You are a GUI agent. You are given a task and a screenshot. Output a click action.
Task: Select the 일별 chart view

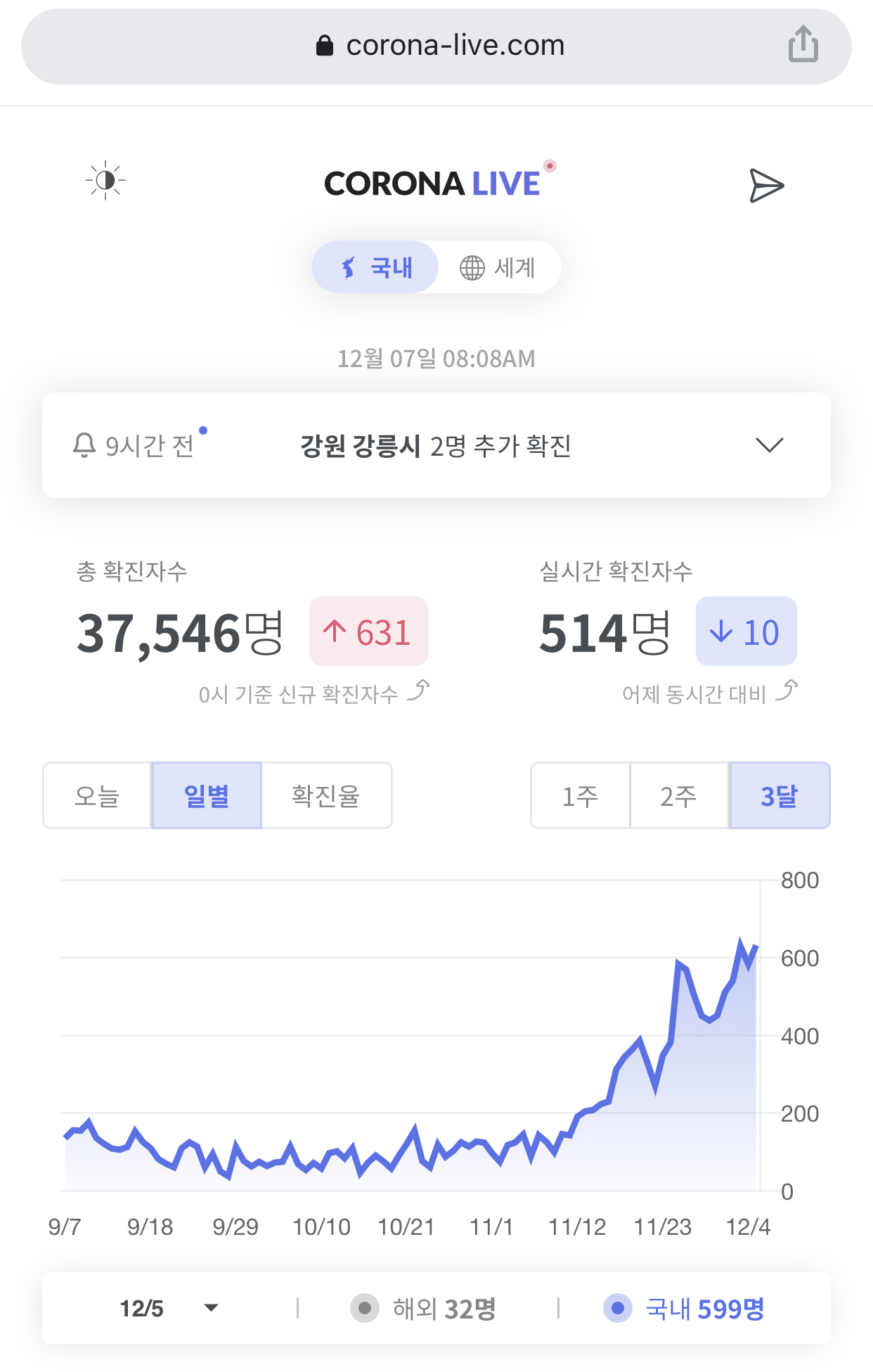207,796
